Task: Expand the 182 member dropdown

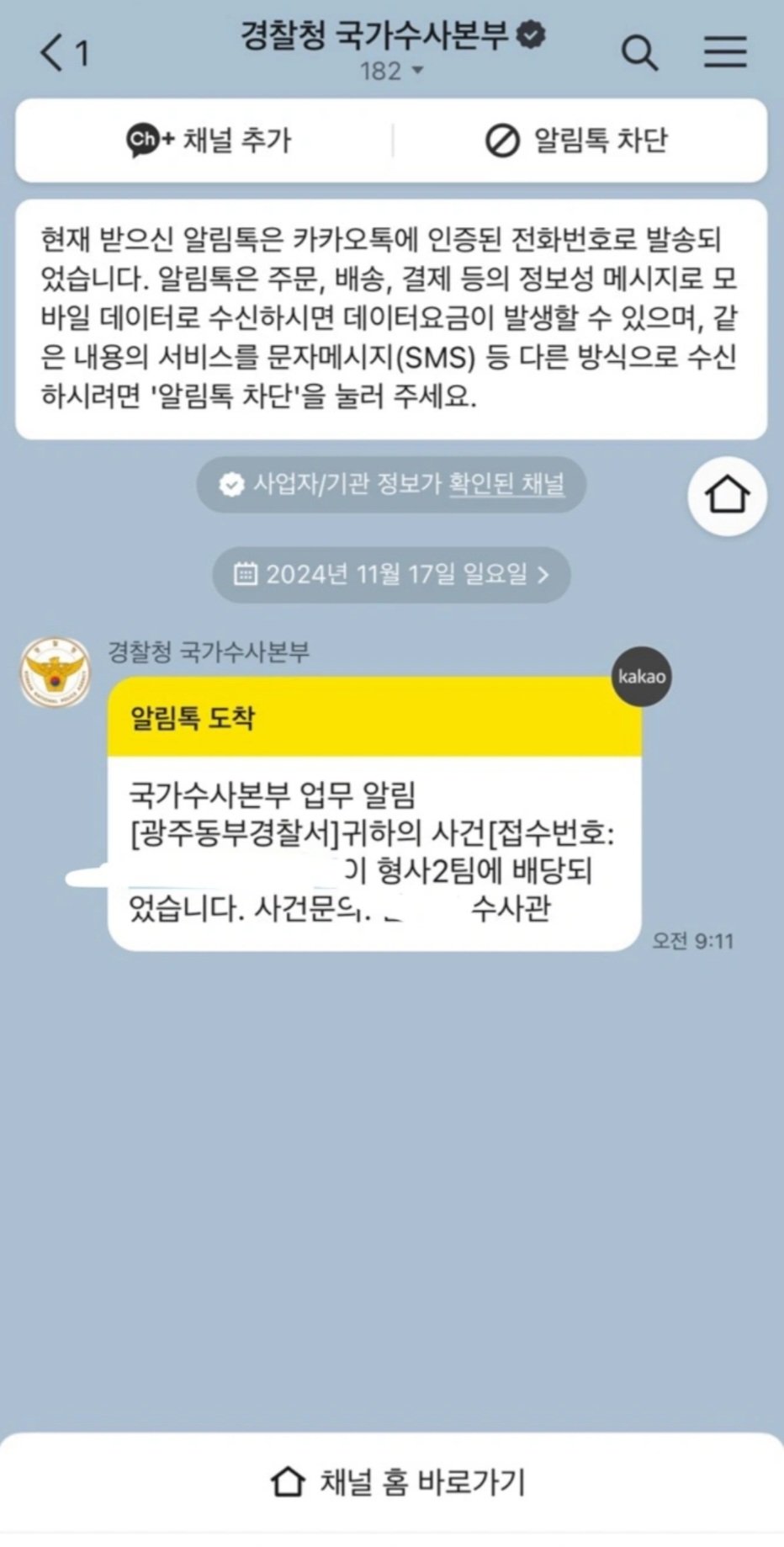Action: [392, 72]
